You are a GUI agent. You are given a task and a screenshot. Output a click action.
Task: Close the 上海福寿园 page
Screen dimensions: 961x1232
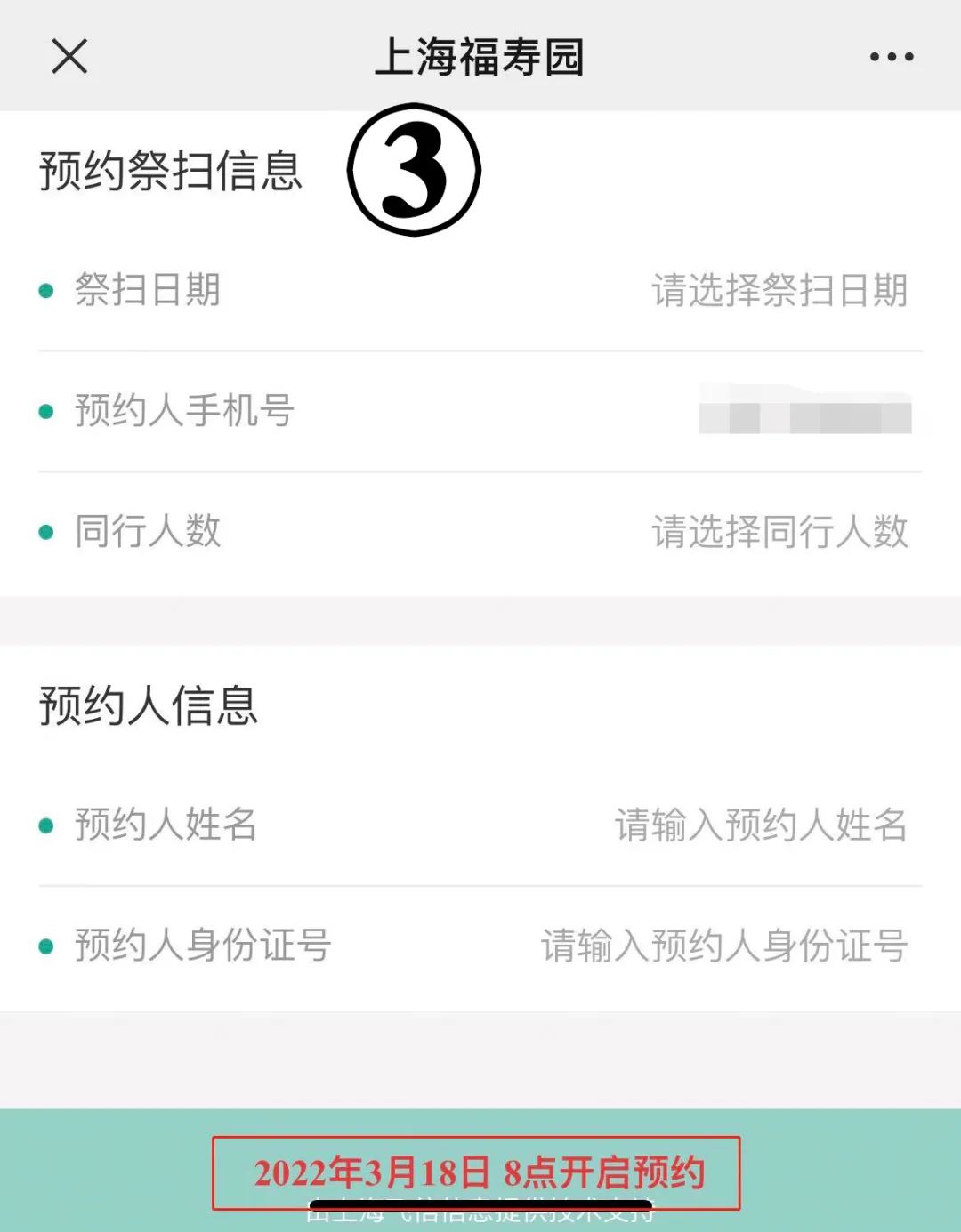pyautogui.click(x=69, y=57)
